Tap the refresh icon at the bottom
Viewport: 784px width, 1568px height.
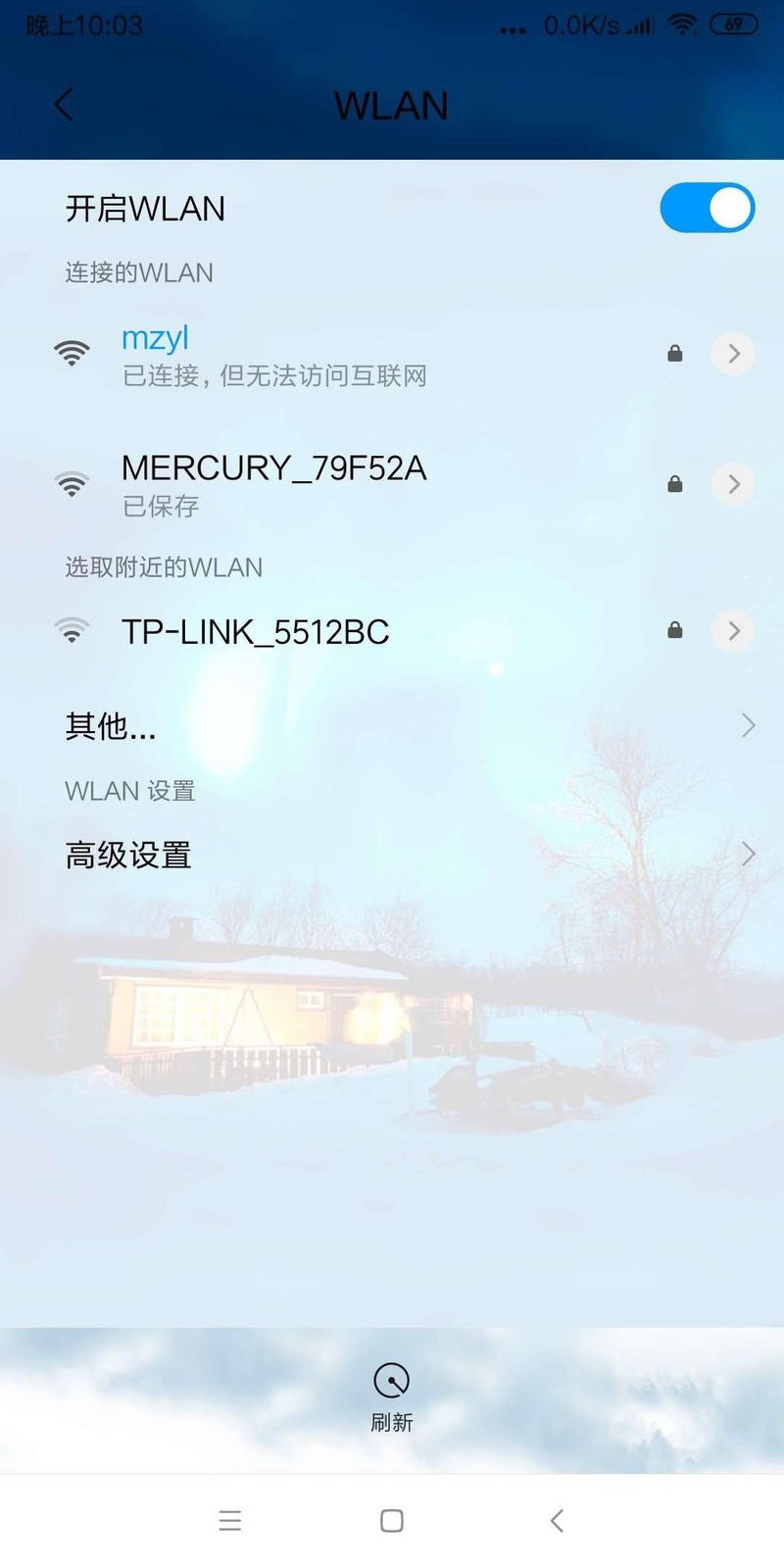click(x=391, y=1380)
